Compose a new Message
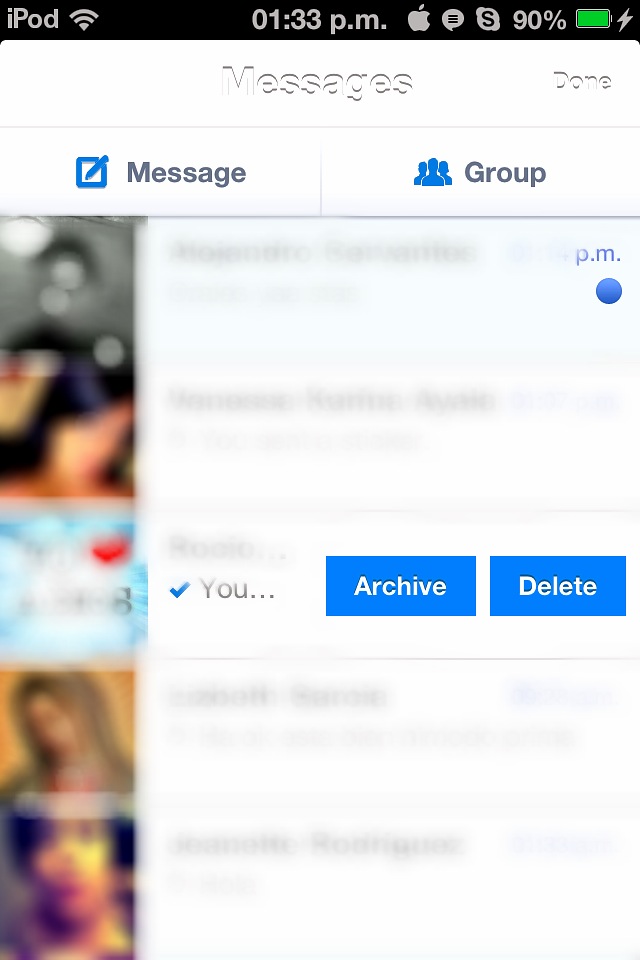640x960 pixels. tap(161, 173)
